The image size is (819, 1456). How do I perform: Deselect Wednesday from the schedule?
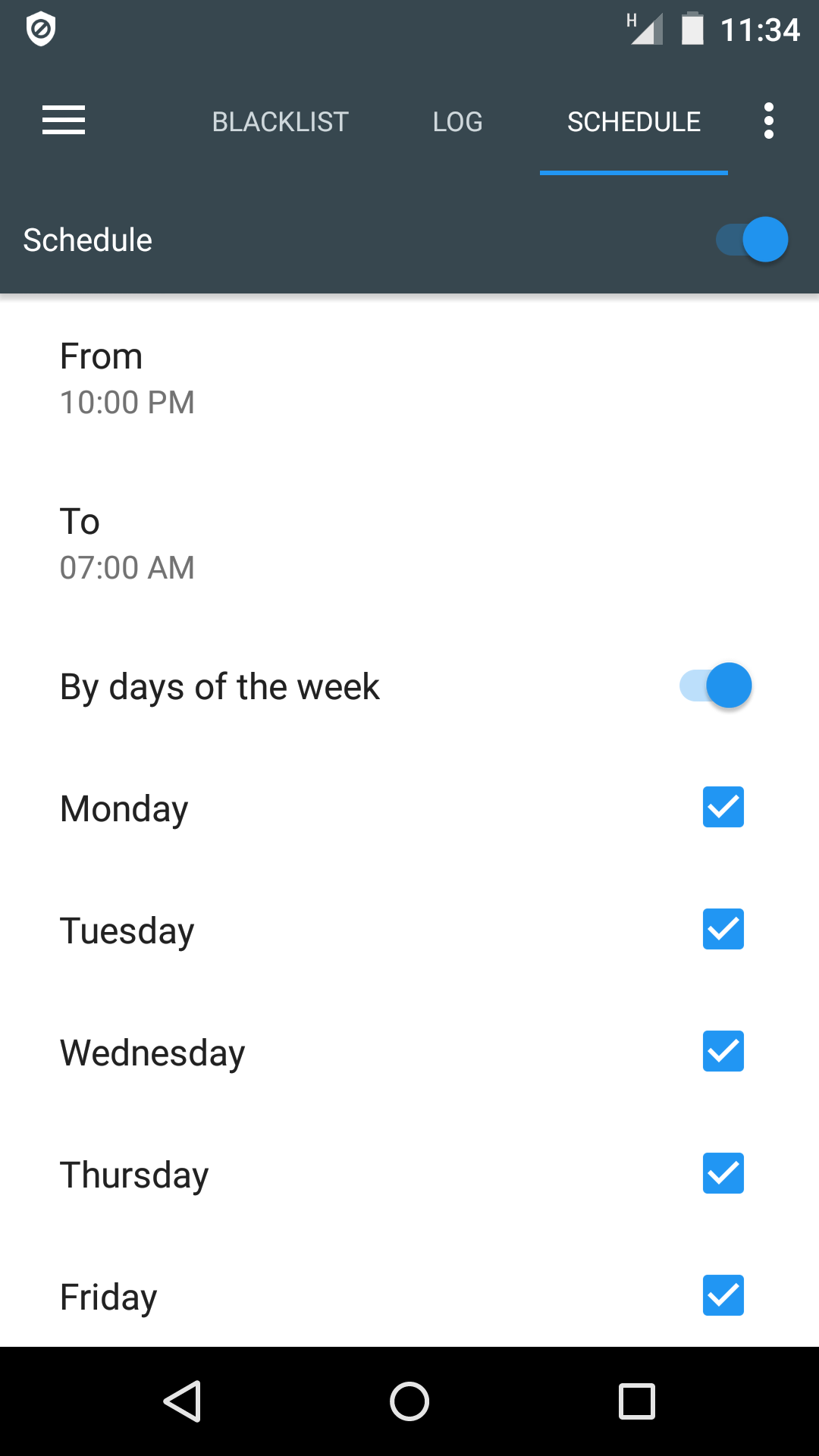[x=723, y=1051]
